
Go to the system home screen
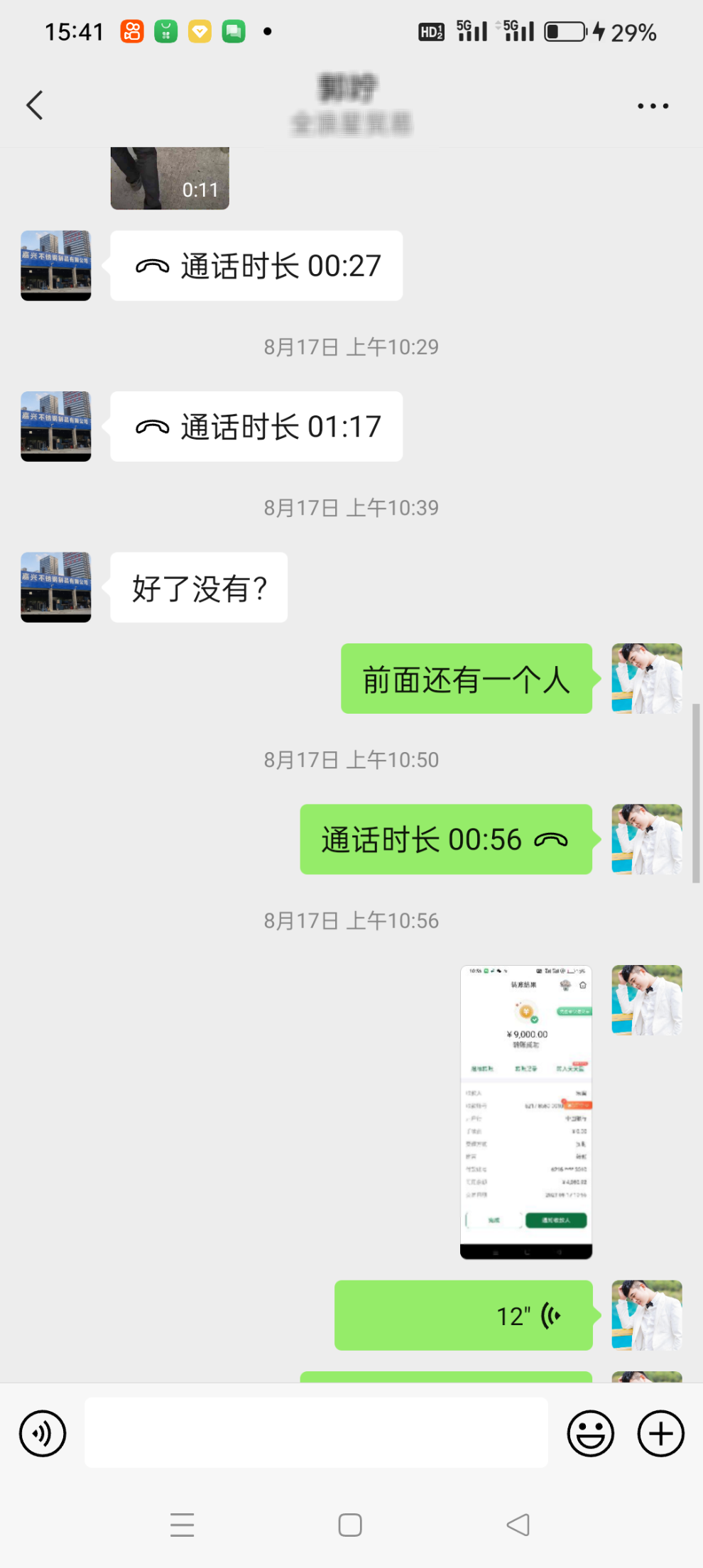tap(350, 1525)
